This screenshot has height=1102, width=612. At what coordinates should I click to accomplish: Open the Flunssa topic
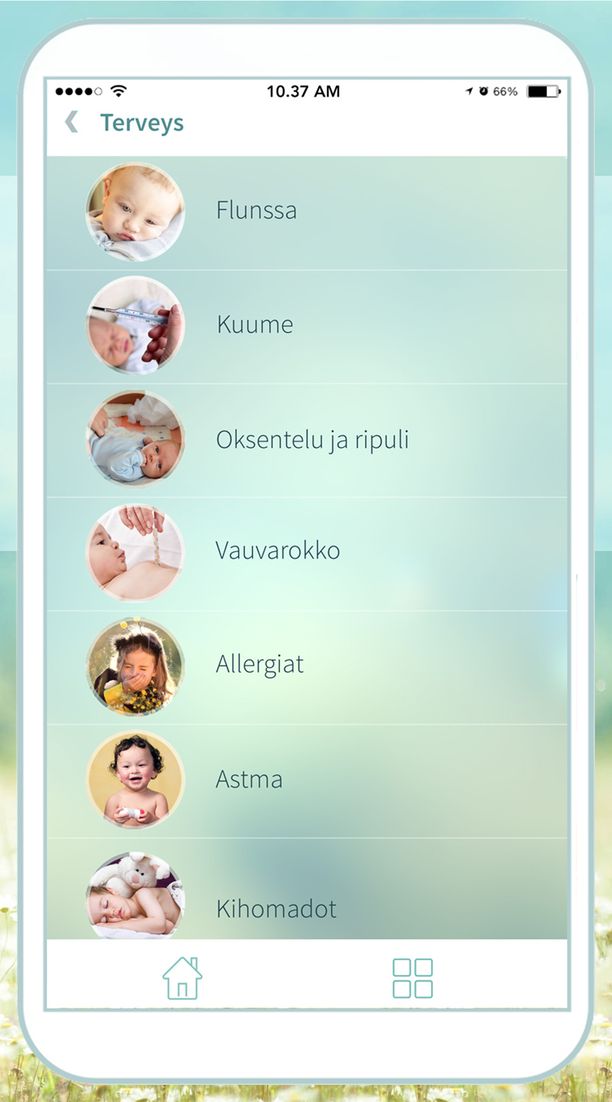pyautogui.click(x=256, y=211)
